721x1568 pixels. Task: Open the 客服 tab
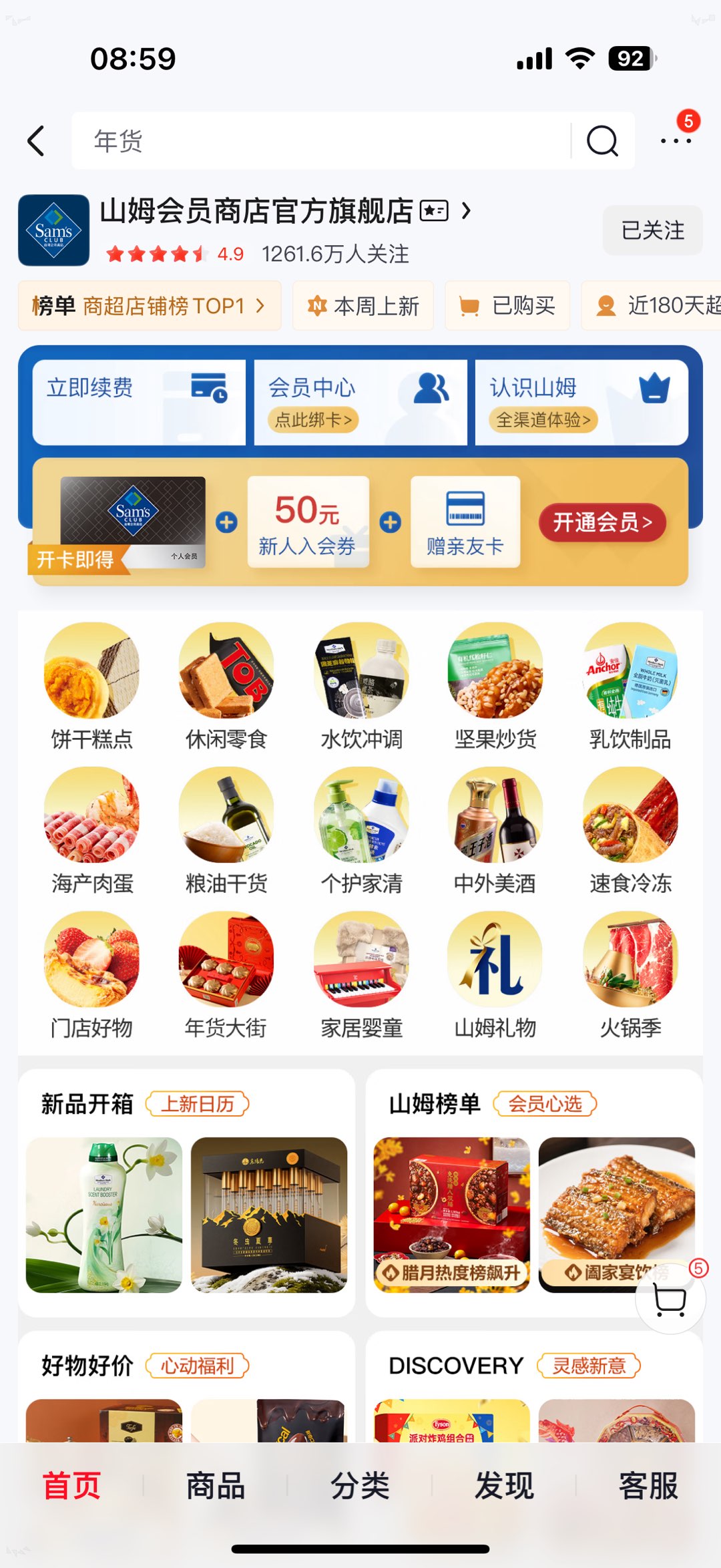pos(648,1486)
